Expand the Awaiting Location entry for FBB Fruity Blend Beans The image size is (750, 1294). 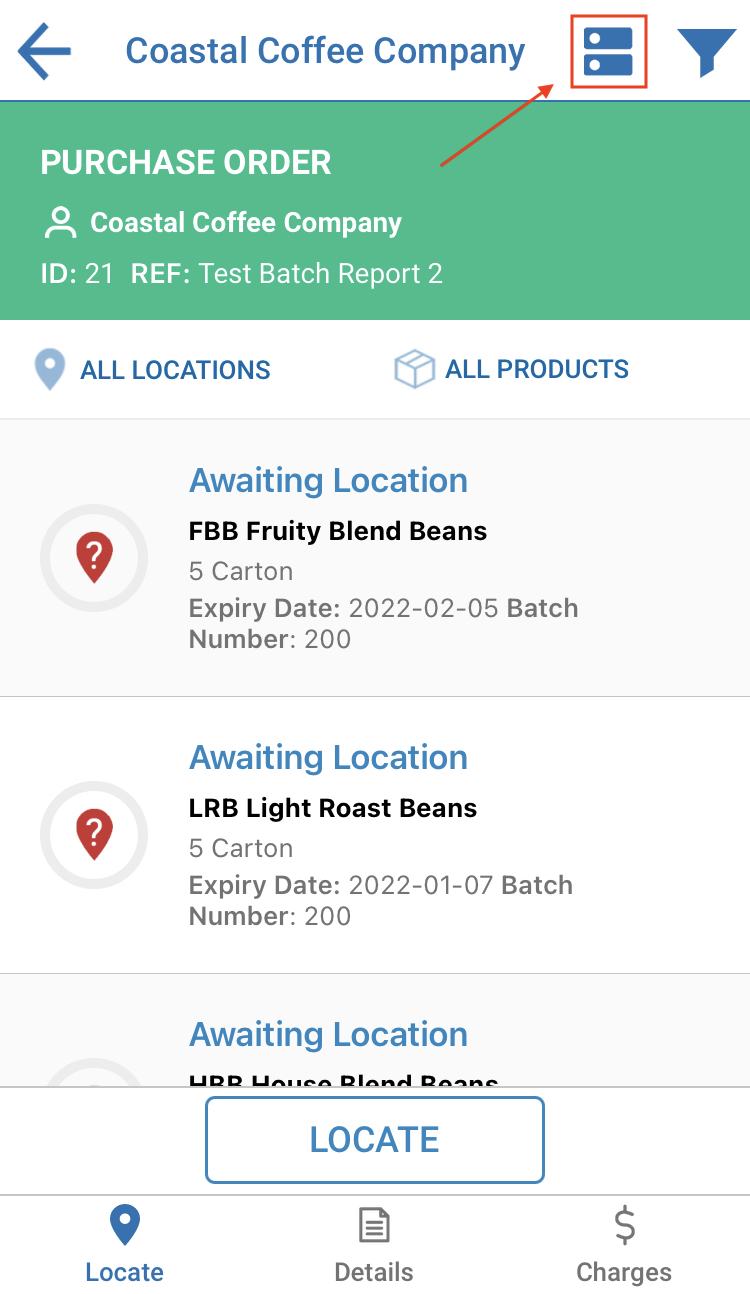tap(328, 480)
